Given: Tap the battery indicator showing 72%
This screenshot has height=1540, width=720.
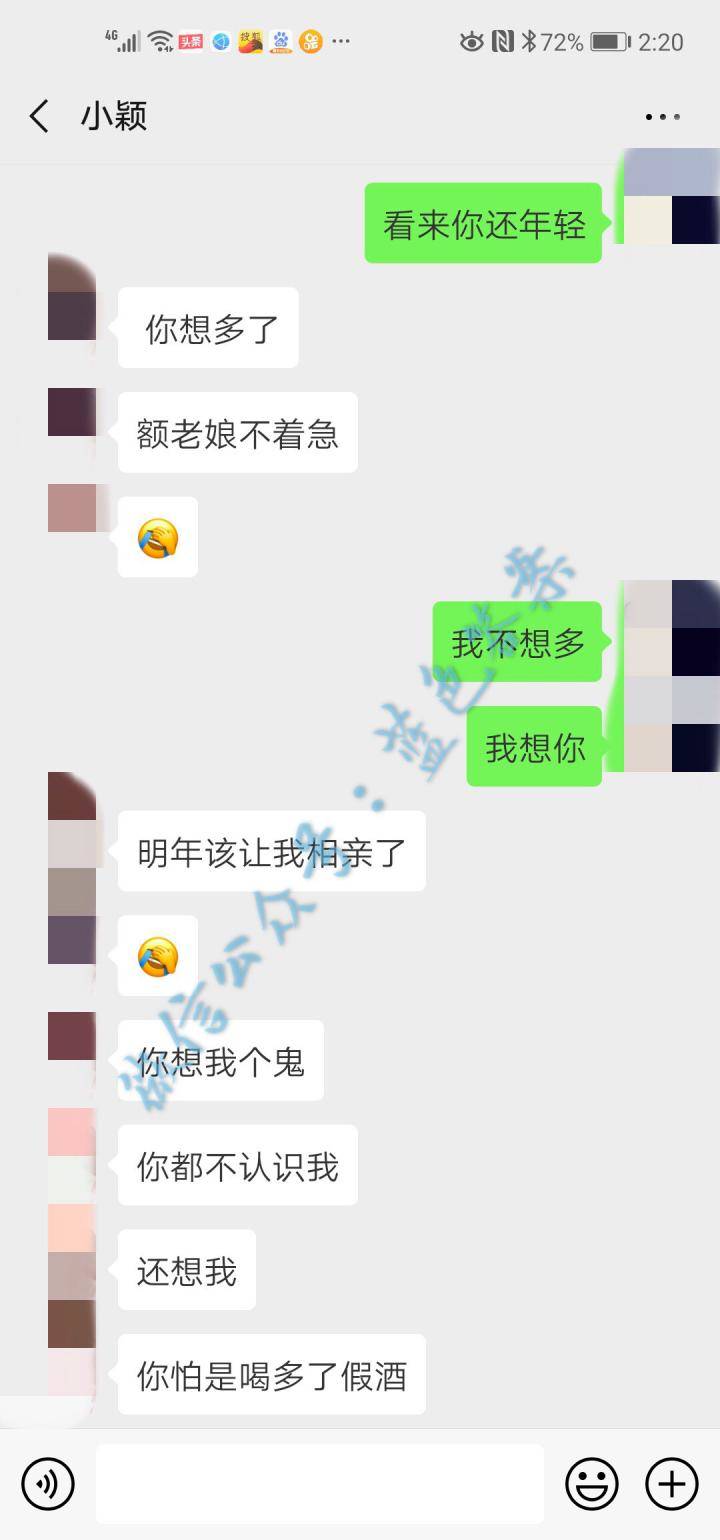Looking at the screenshot, I should pos(600,42).
